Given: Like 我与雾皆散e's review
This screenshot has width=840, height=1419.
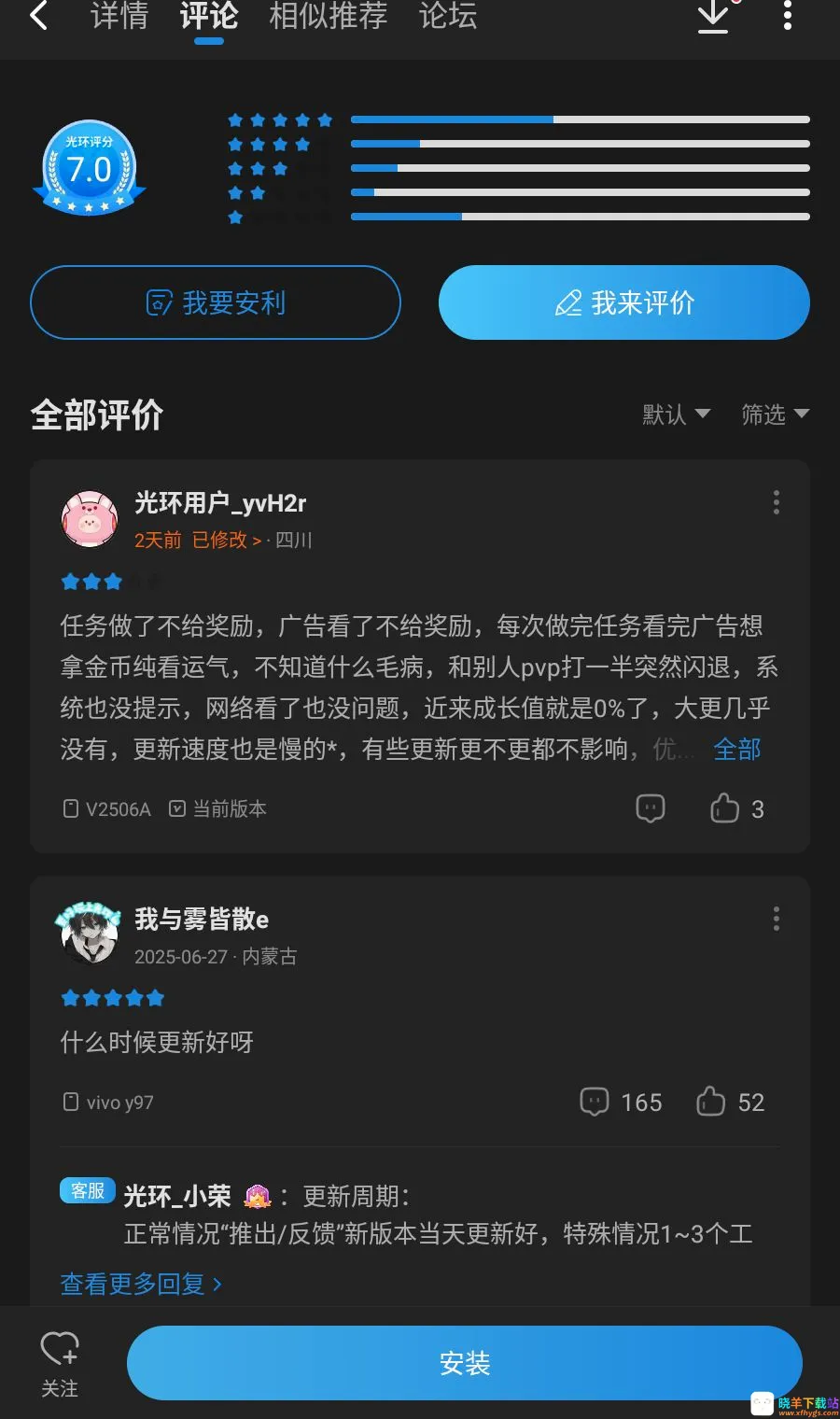Looking at the screenshot, I should [x=731, y=1103].
